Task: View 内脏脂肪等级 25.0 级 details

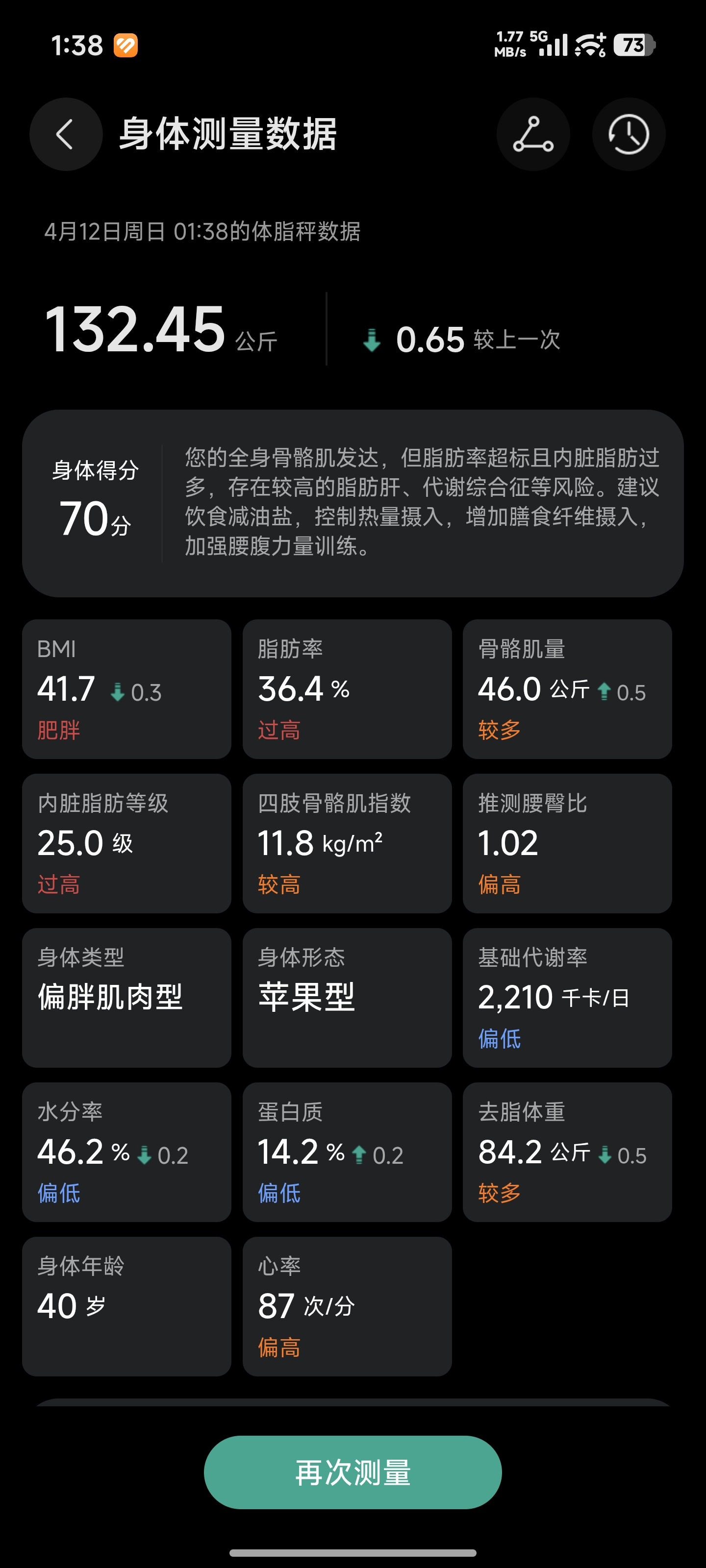Action: [126, 843]
